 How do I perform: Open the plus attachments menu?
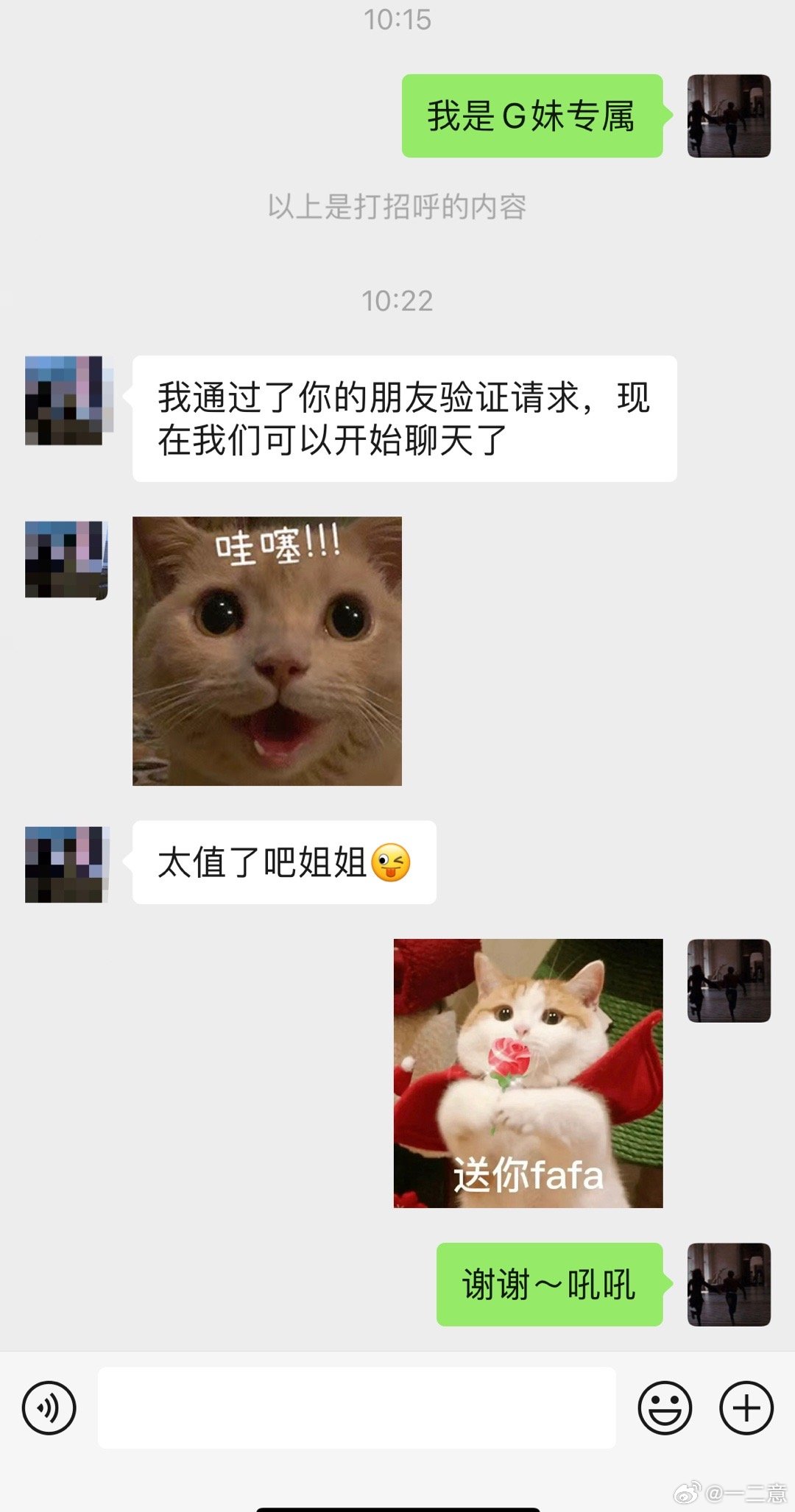coord(746,1408)
